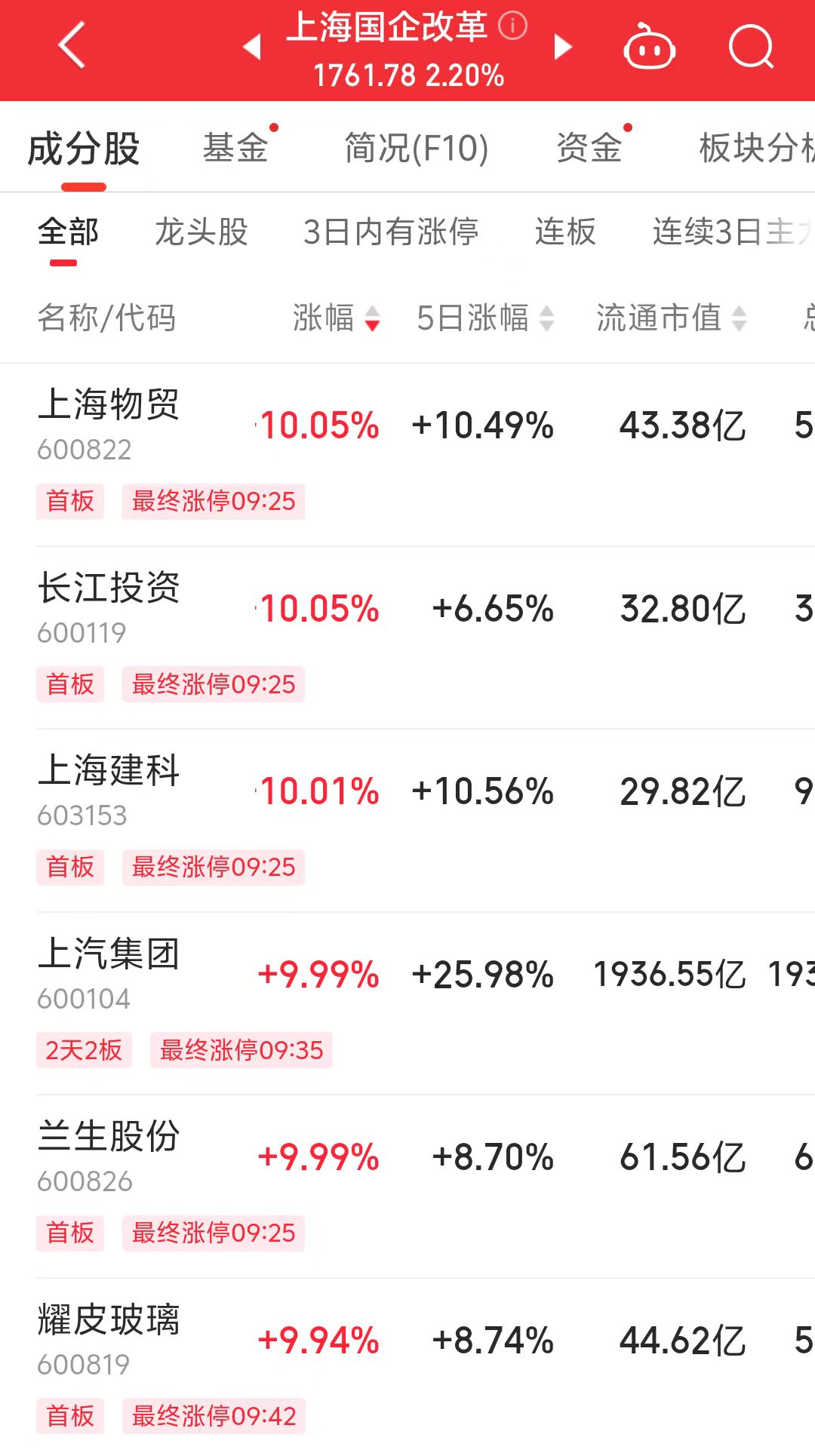
Task: Switch to the 基金 tab
Action: [x=235, y=148]
